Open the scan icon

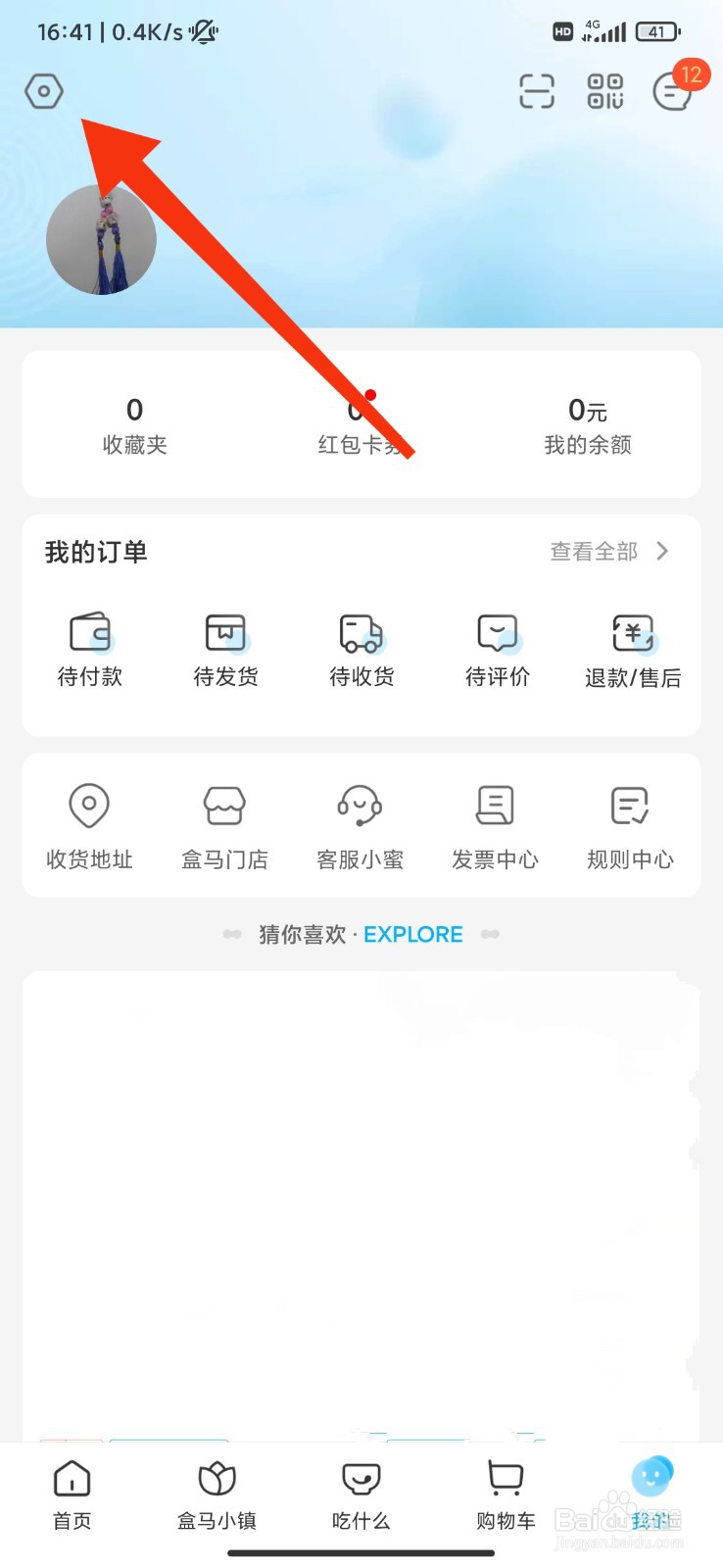[536, 92]
